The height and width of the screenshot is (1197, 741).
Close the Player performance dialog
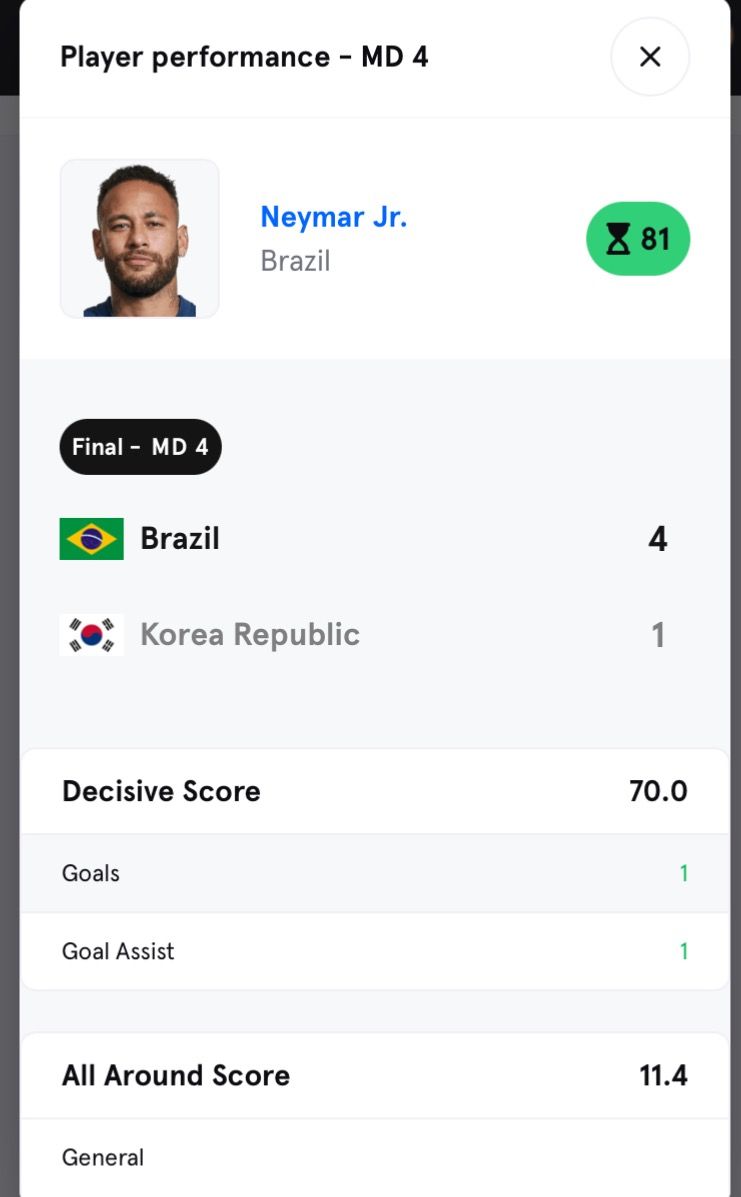pyautogui.click(x=650, y=57)
